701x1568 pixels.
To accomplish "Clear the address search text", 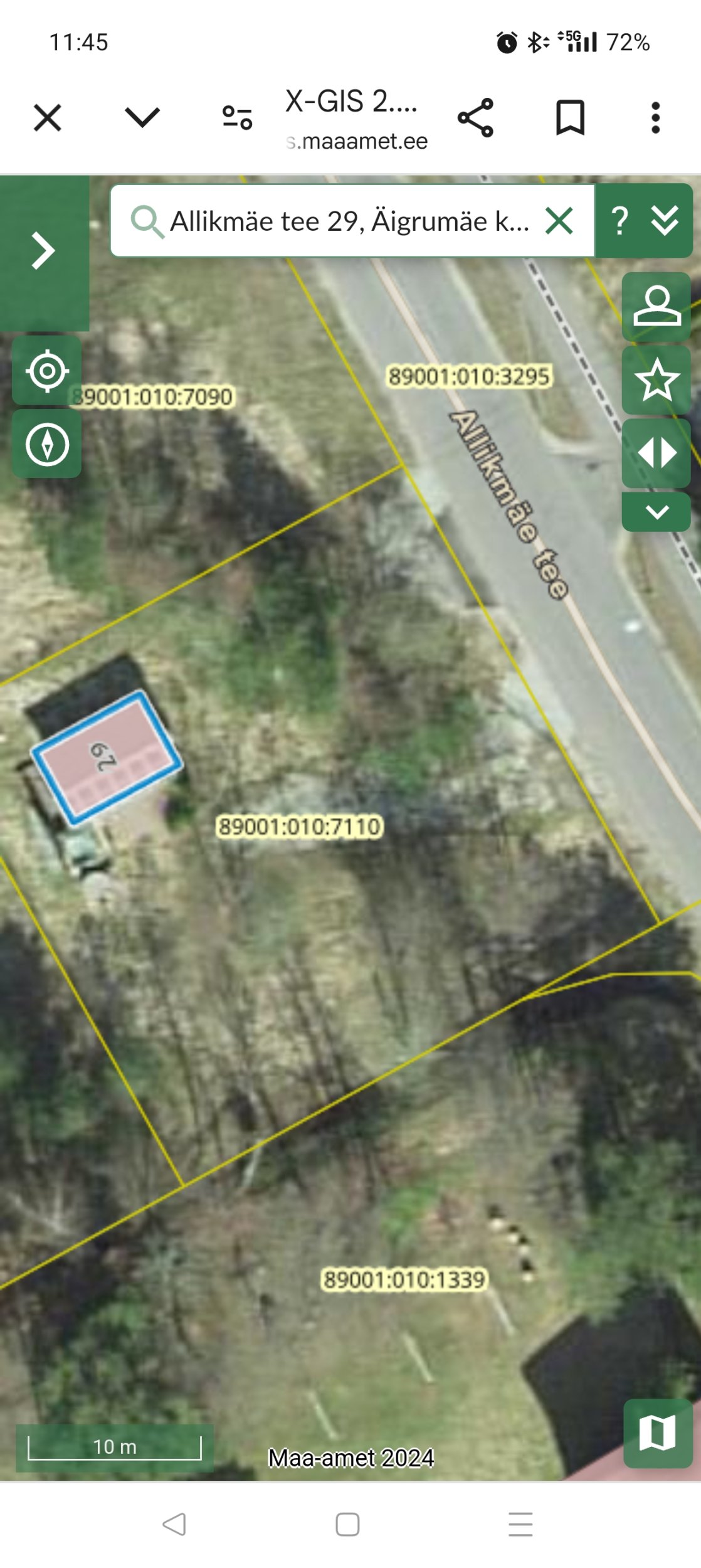I will point(559,221).
